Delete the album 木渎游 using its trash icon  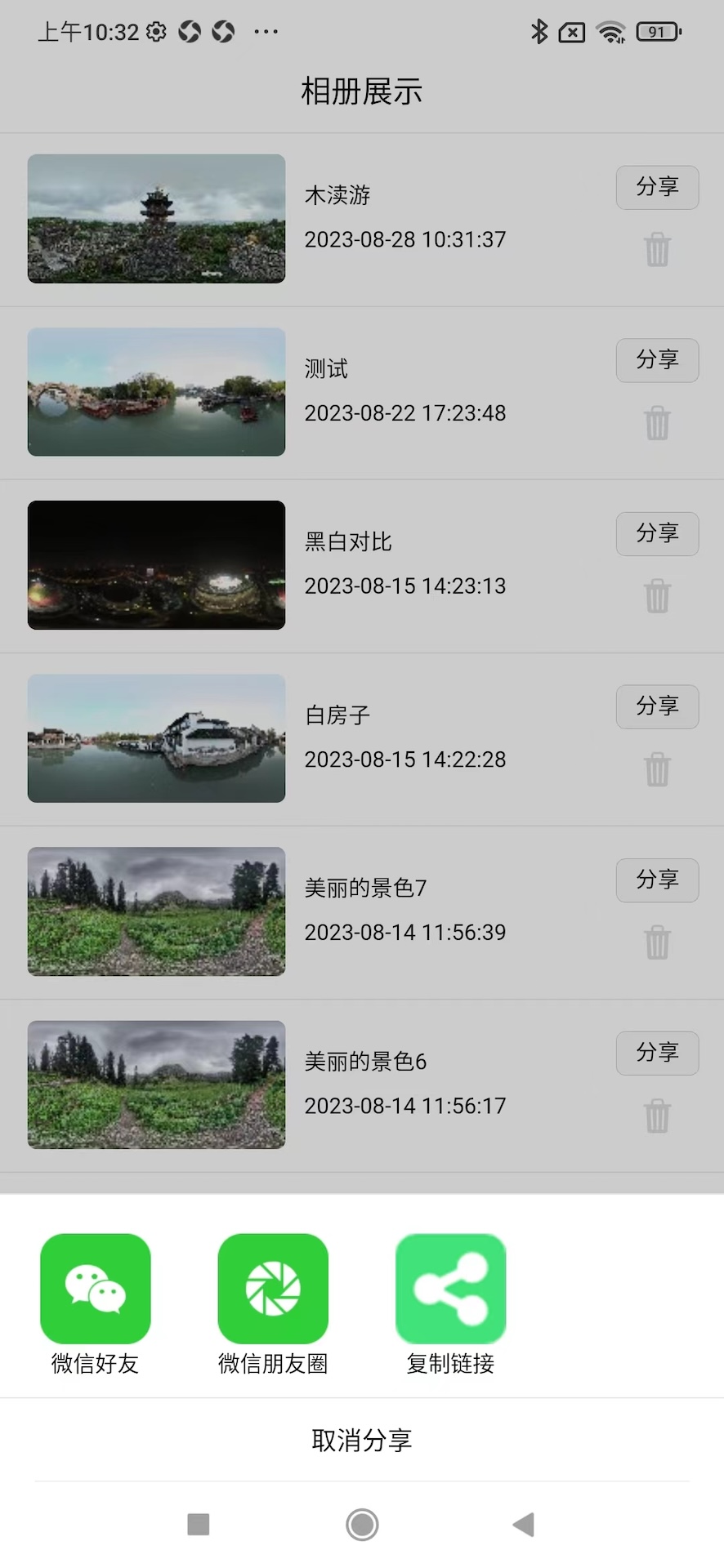(657, 250)
